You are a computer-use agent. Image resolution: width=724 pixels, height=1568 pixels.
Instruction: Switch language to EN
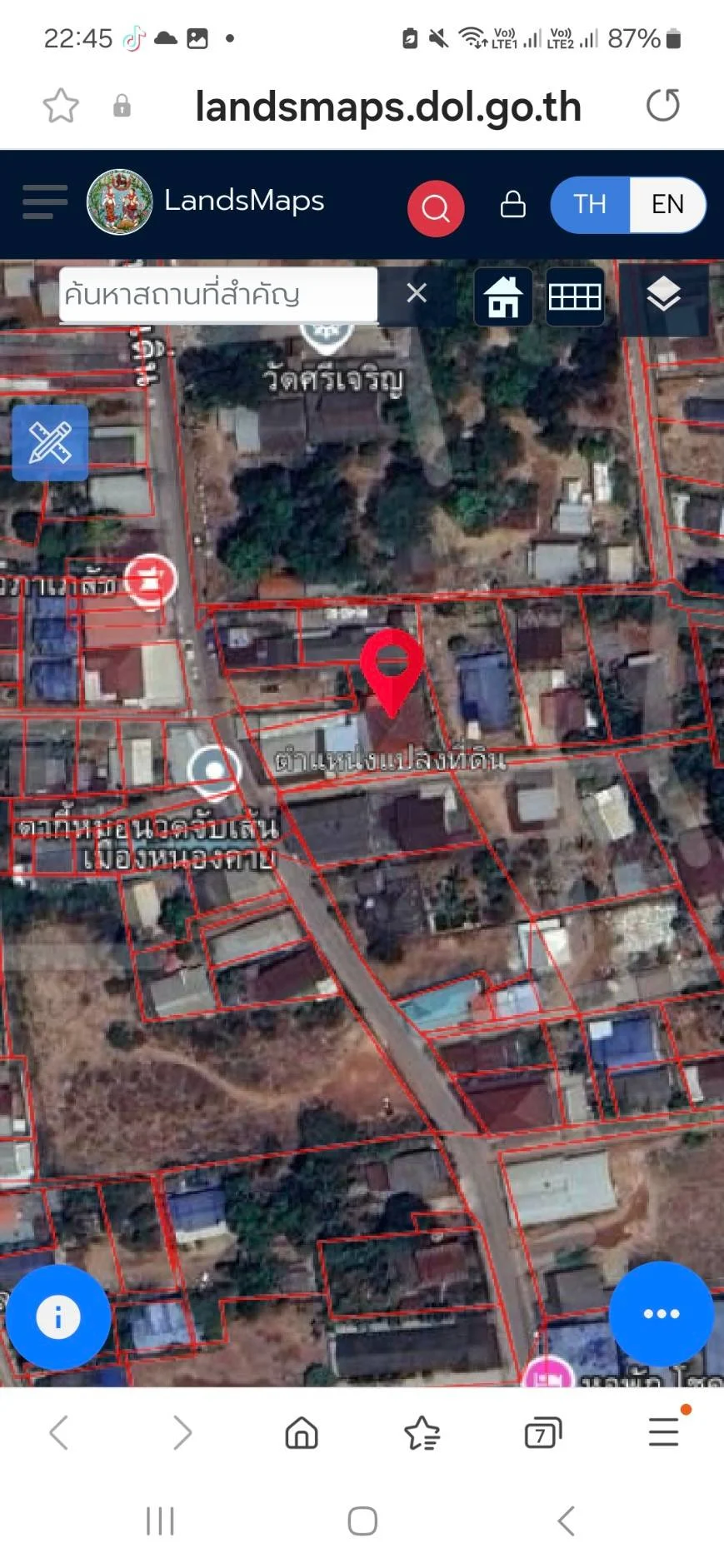click(667, 204)
